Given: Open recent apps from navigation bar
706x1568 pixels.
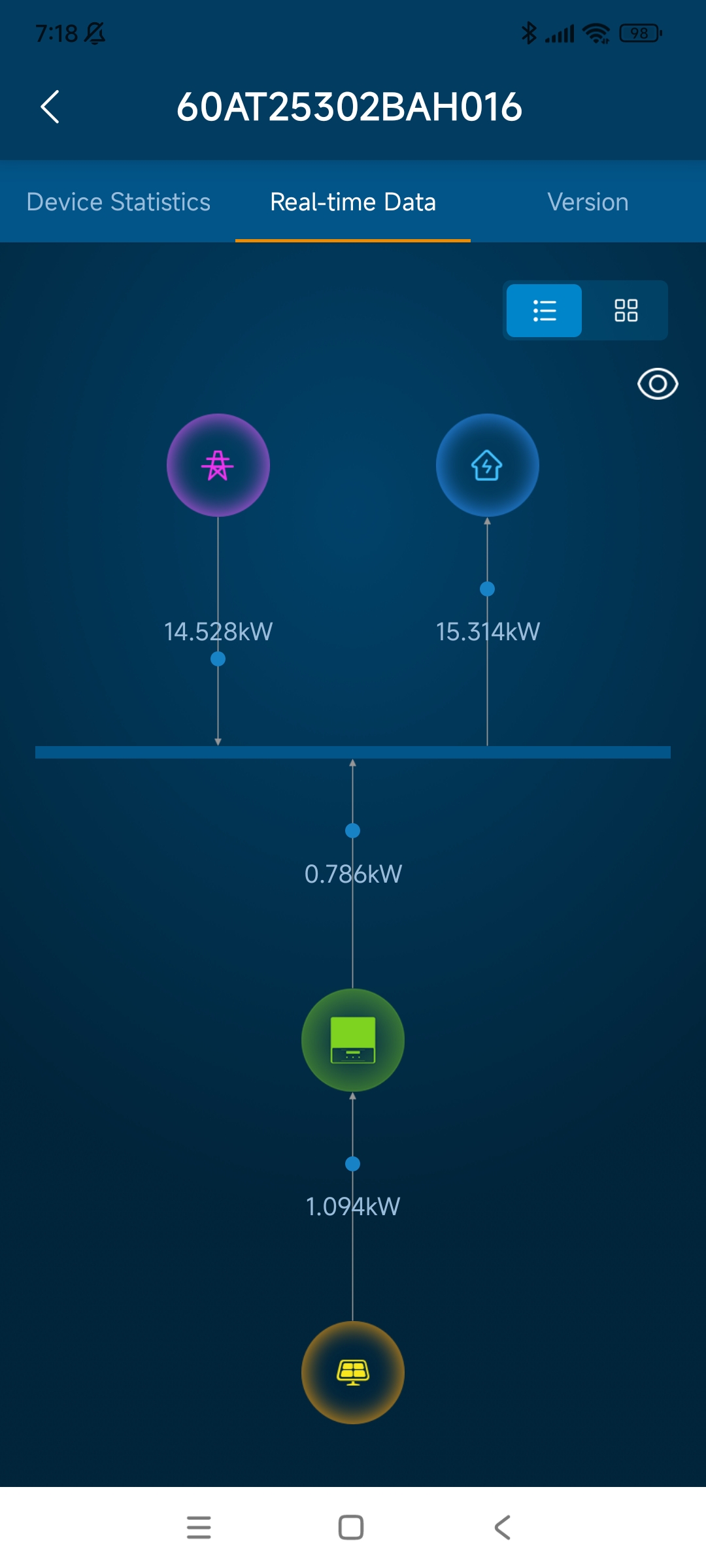Looking at the screenshot, I should tap(199, 1527).
